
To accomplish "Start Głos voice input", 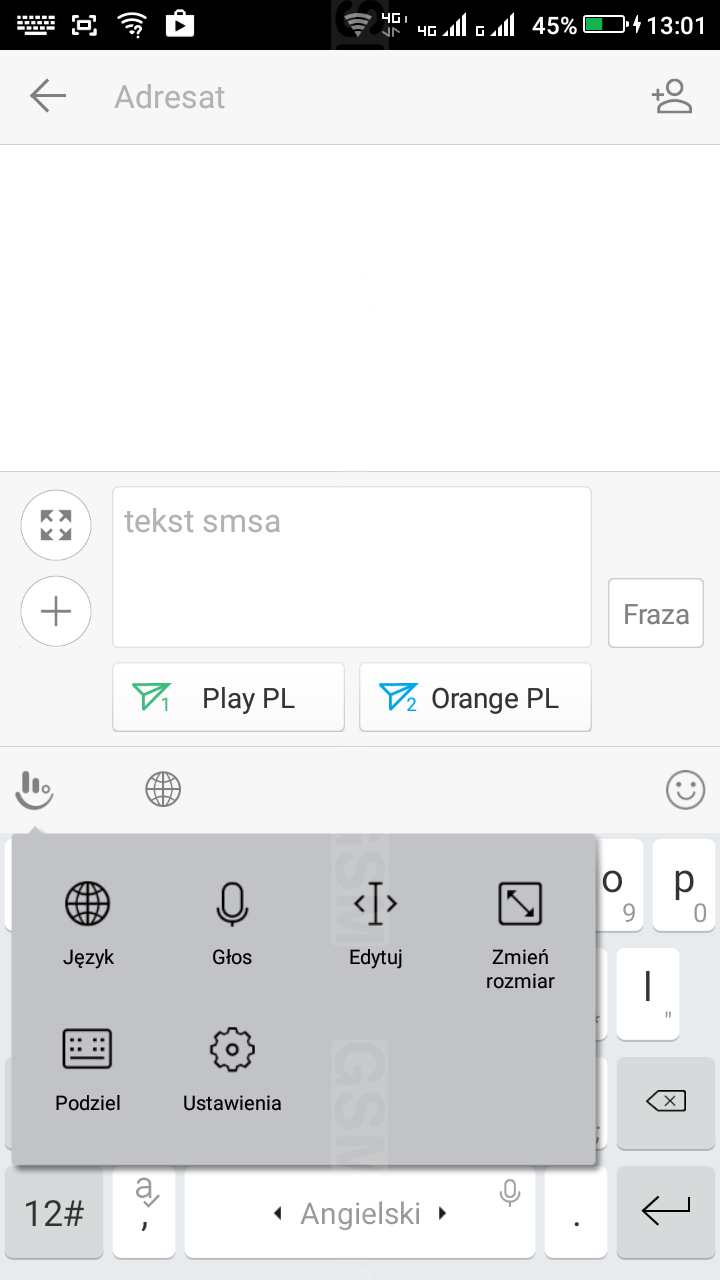I will [x=232, y=924].
